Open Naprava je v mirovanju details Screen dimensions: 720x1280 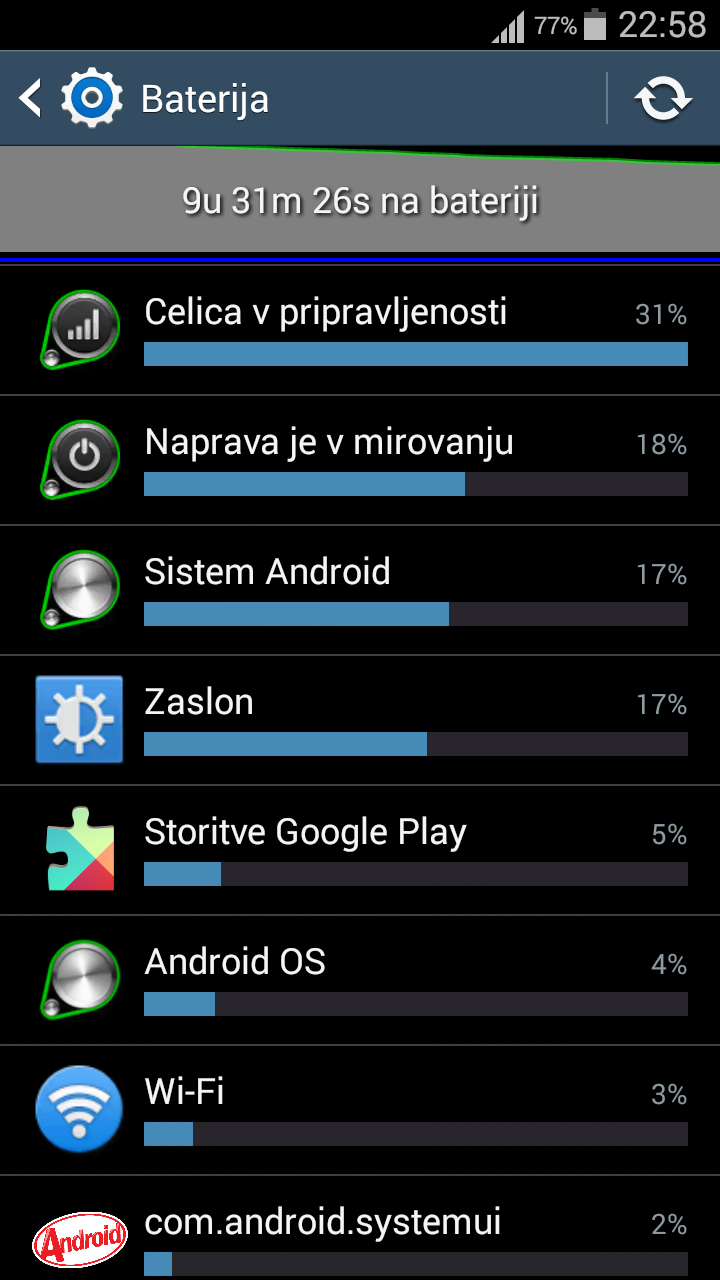pos(360,460)
